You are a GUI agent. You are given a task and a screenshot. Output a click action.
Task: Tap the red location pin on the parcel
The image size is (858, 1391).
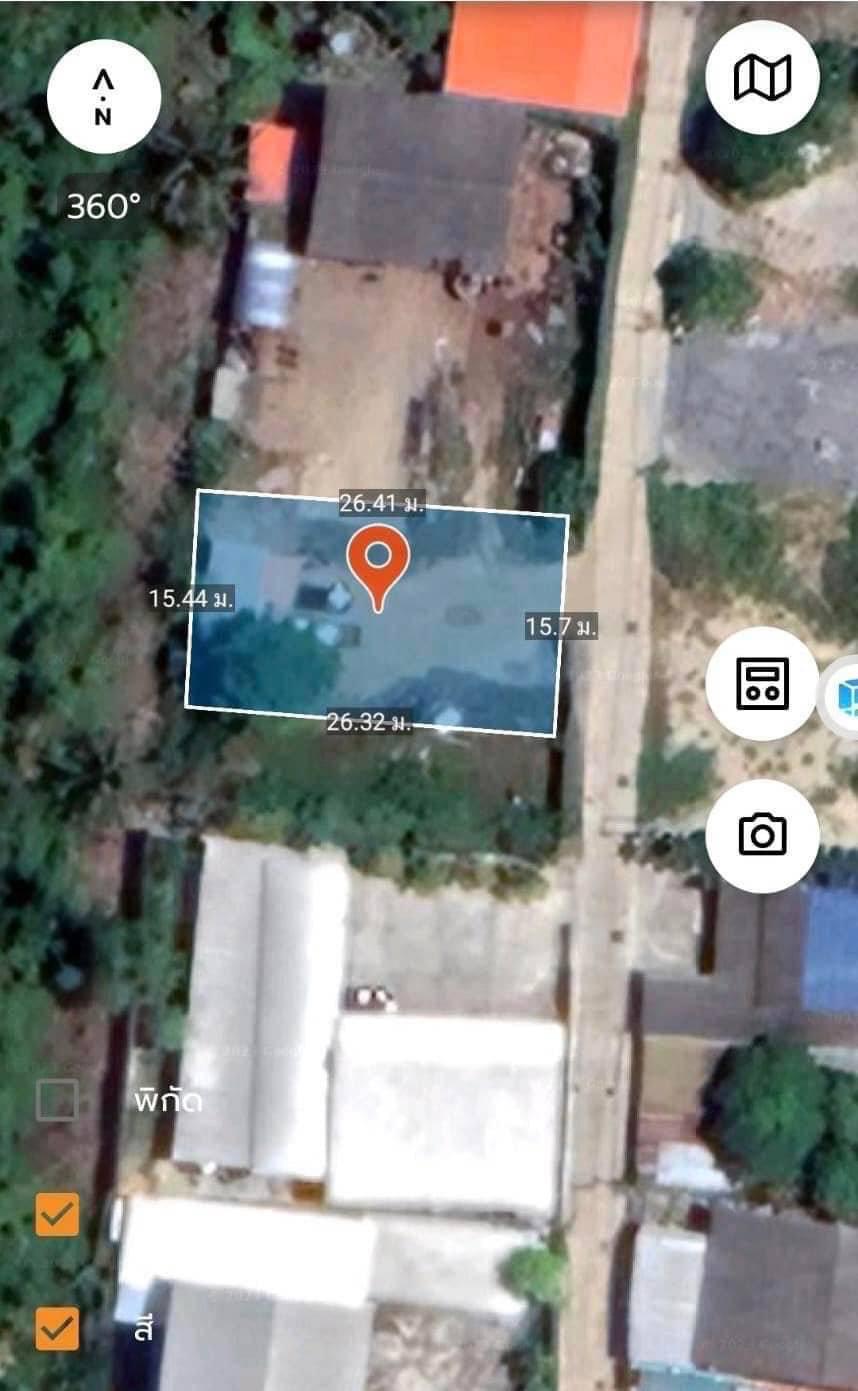[378, 568]
